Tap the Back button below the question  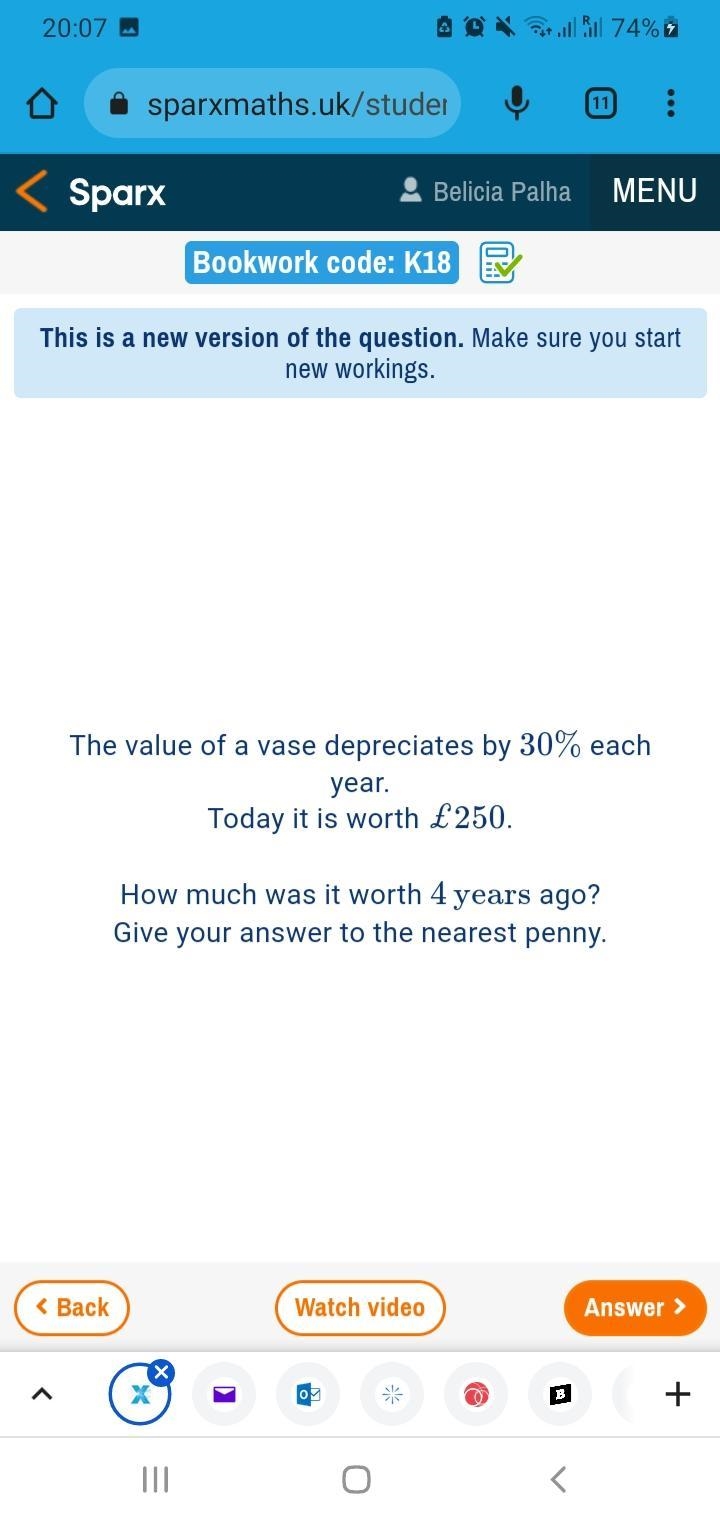point(72,1308)
